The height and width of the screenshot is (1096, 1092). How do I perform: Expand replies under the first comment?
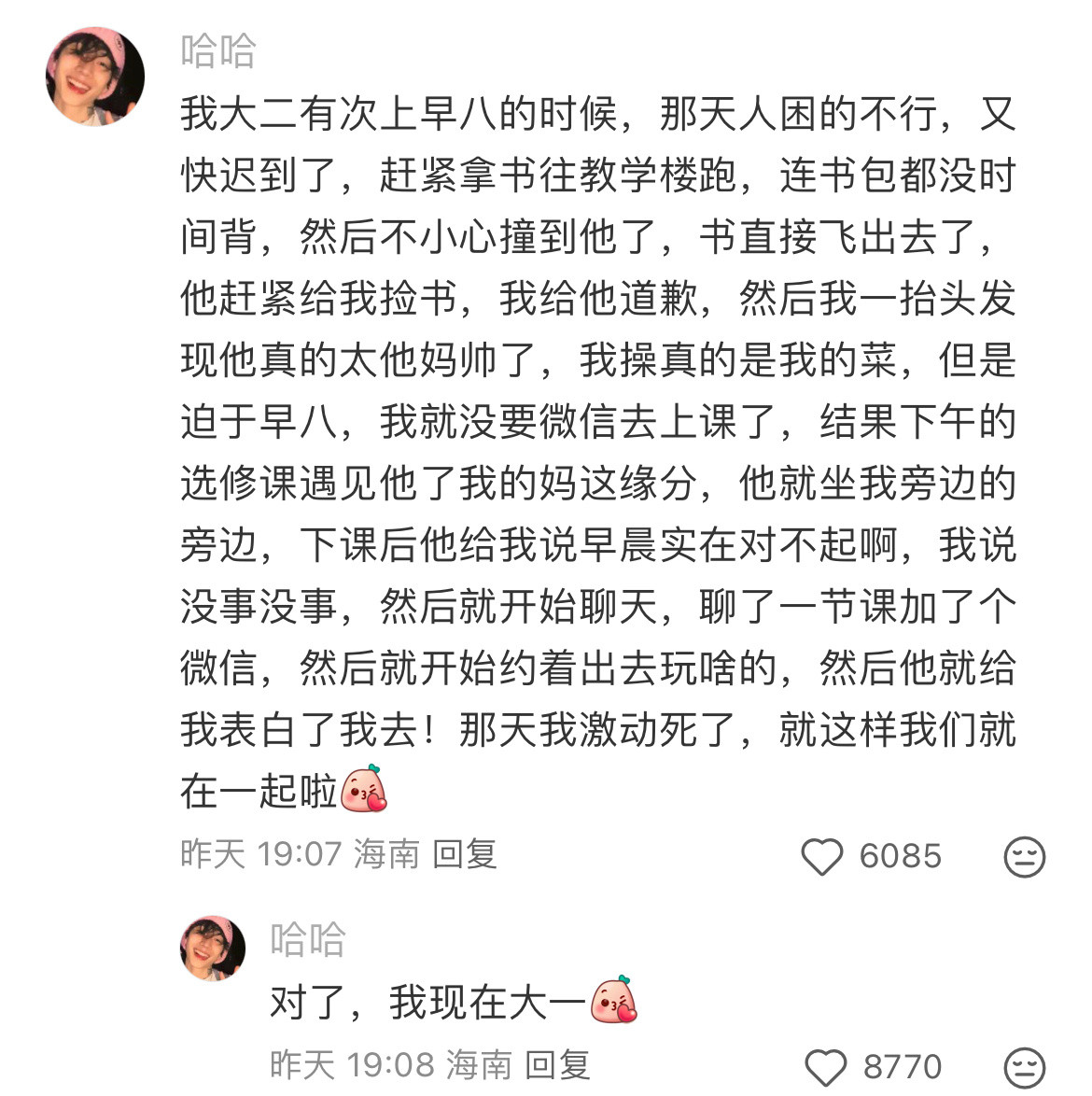point(464,855)
